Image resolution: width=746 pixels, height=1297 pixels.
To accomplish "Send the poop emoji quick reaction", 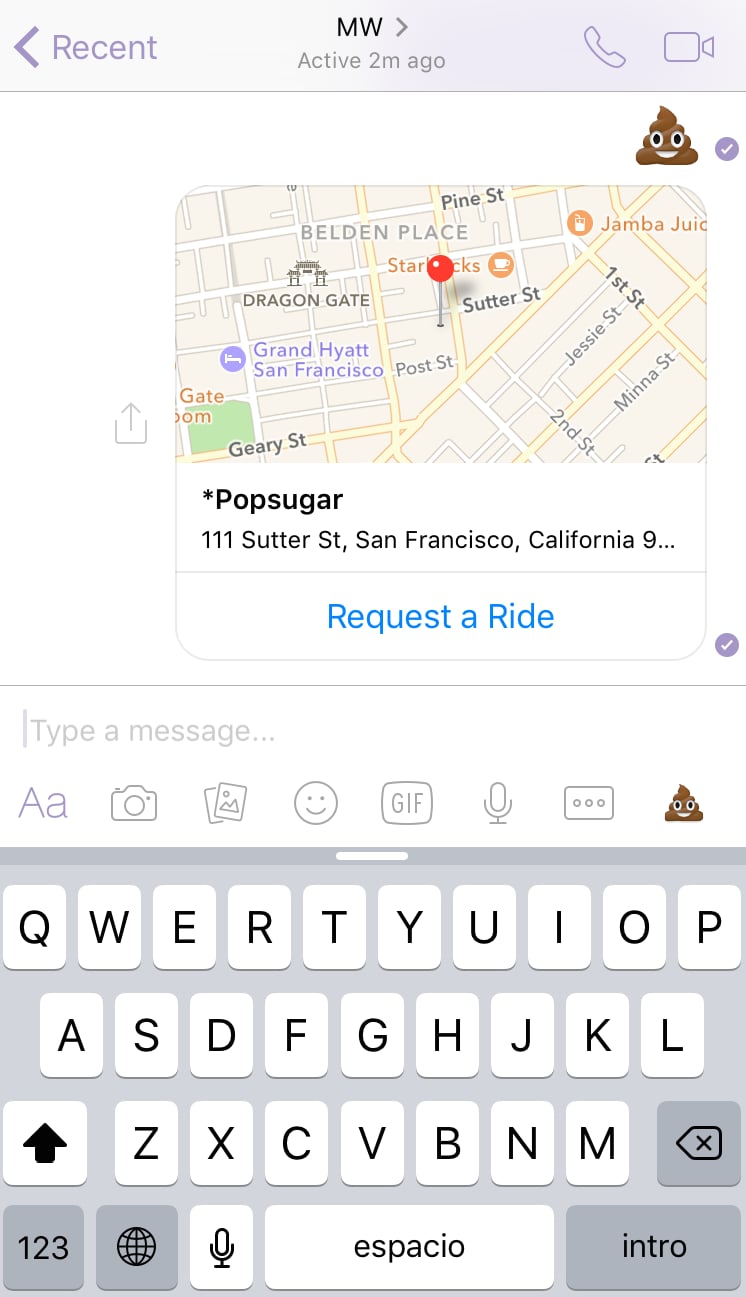I will pos(685,803).
